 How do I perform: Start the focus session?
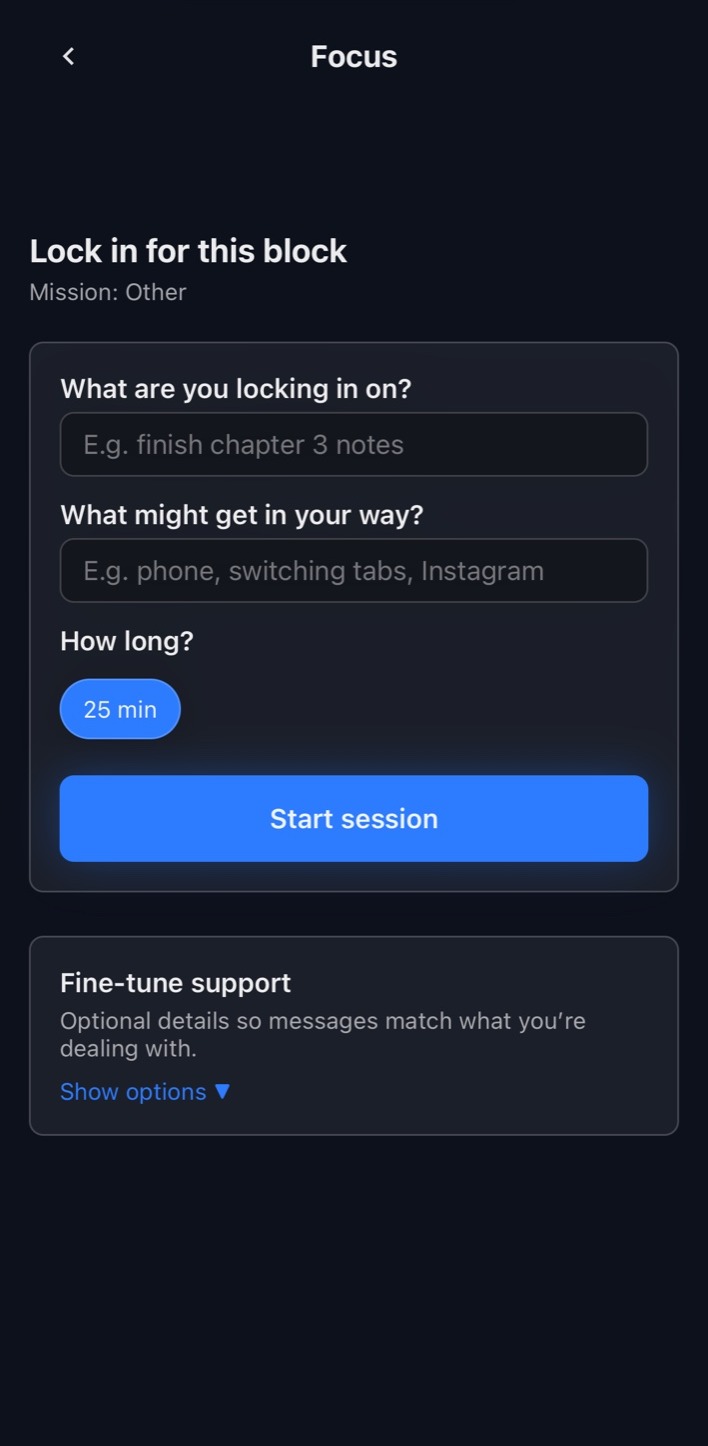point(354,818)
